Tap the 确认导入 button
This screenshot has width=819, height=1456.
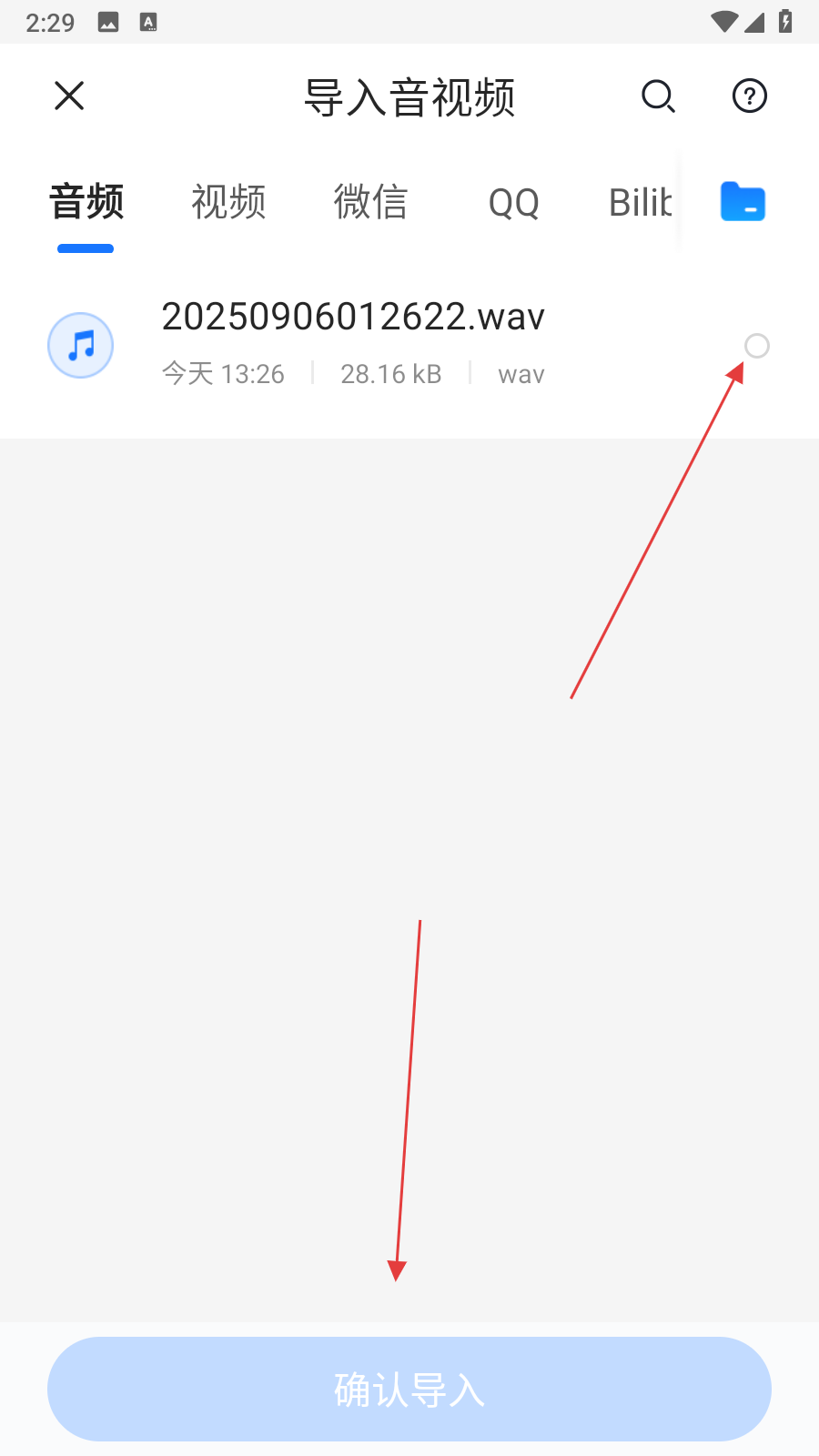pyautogui.click(x=409, y=1389)
